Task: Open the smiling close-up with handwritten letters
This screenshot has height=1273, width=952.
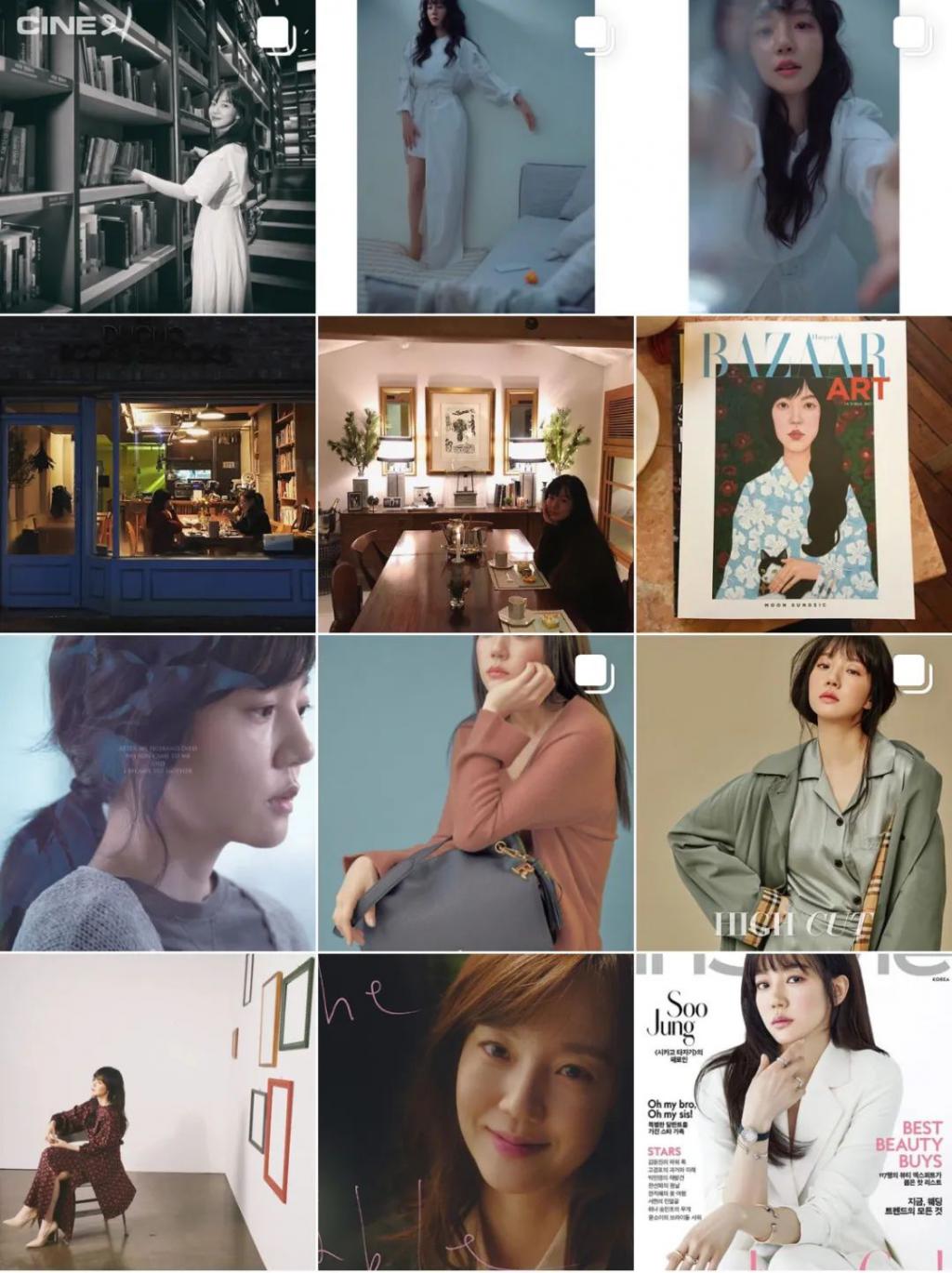Action: 475,1112
